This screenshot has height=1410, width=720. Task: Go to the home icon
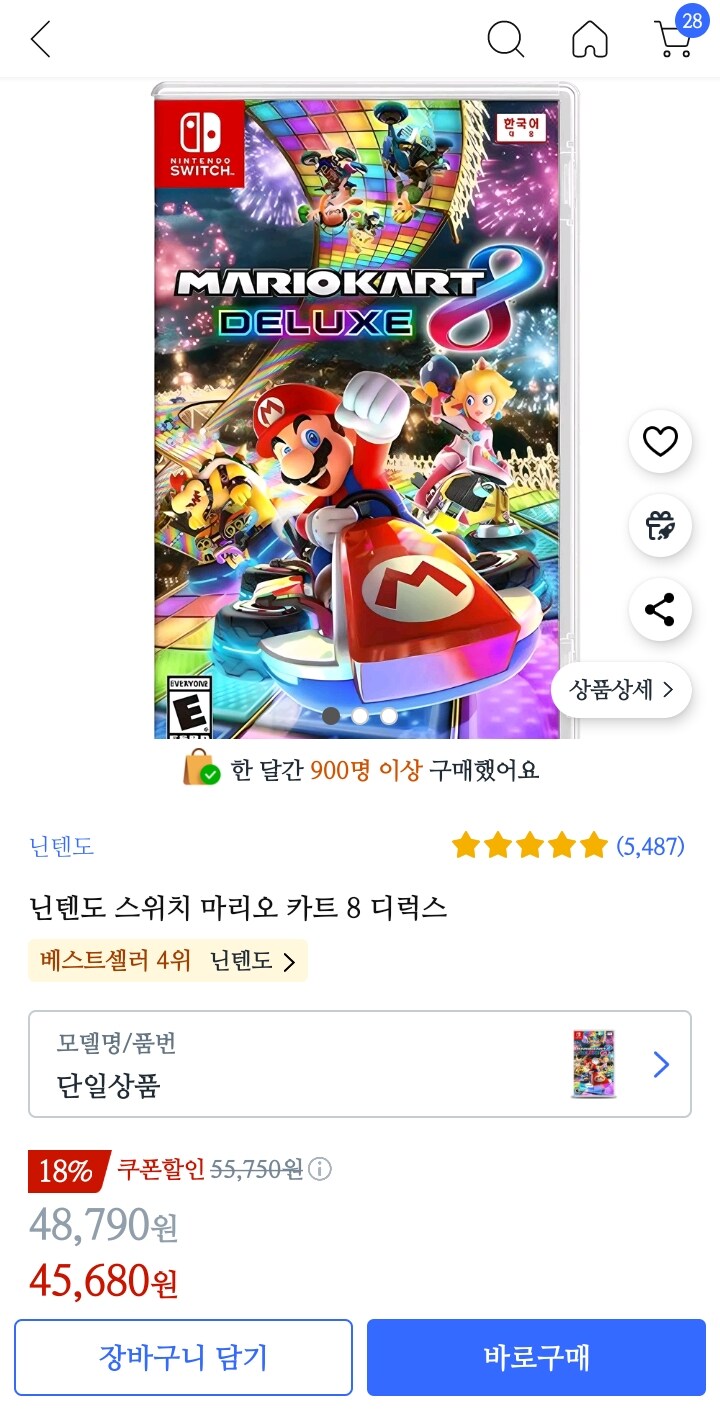pos(590,39)
